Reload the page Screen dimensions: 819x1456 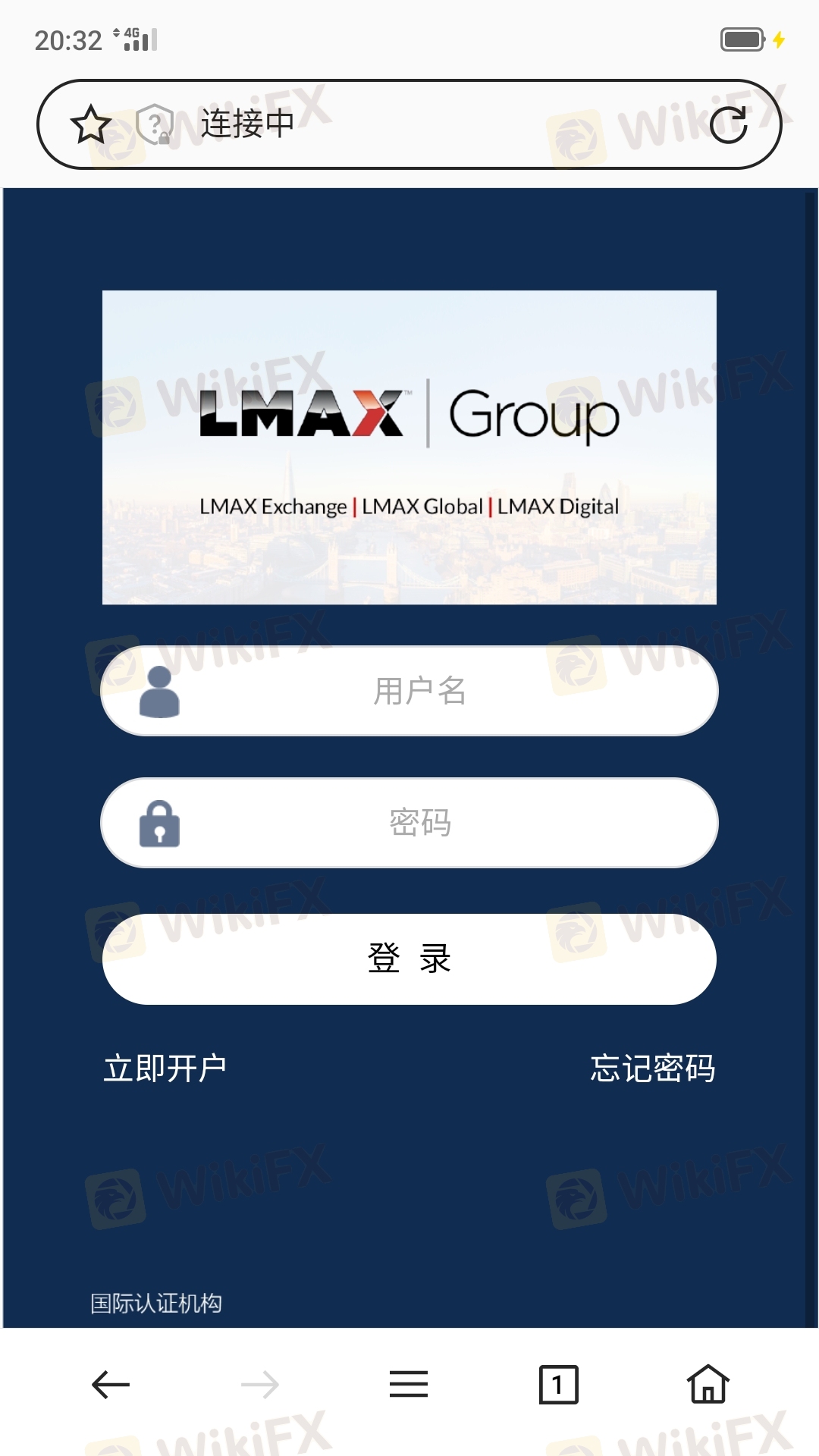[x=728, y=124]
